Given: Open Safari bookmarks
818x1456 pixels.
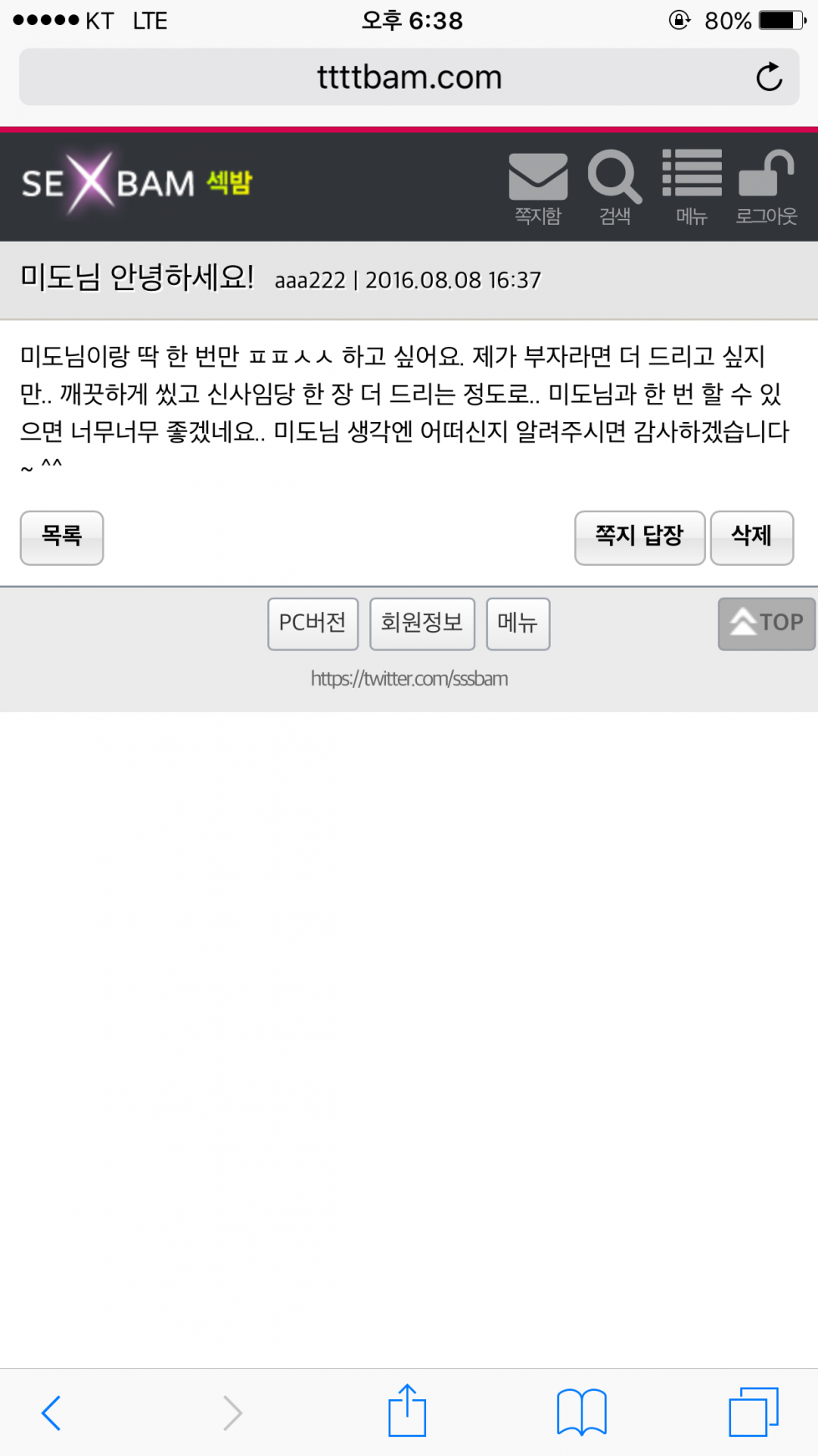Looking at the screenshot, I should coord(582,1413).
